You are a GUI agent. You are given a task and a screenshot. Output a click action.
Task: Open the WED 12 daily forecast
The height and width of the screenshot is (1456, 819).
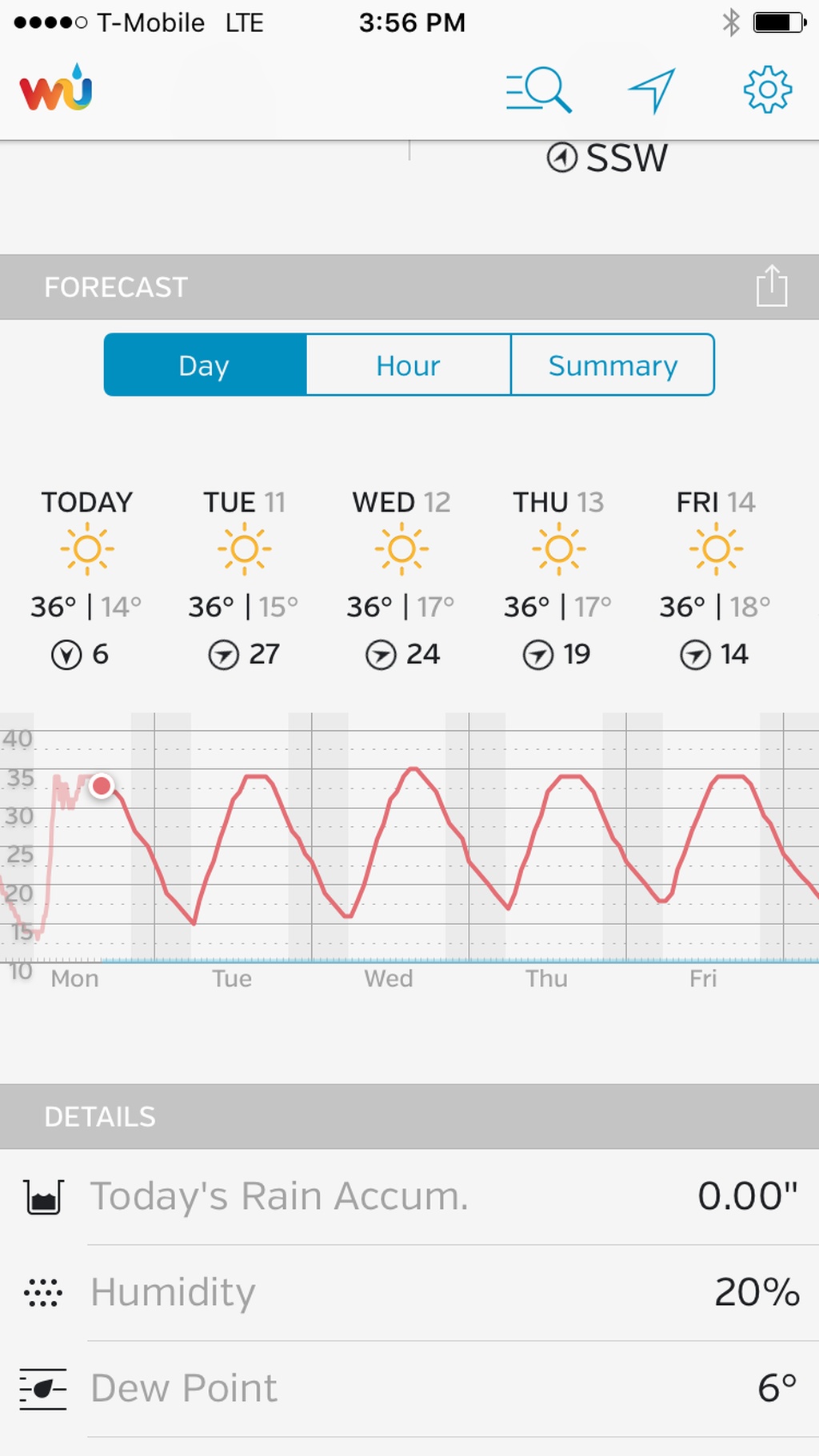(x=402, y=577)
